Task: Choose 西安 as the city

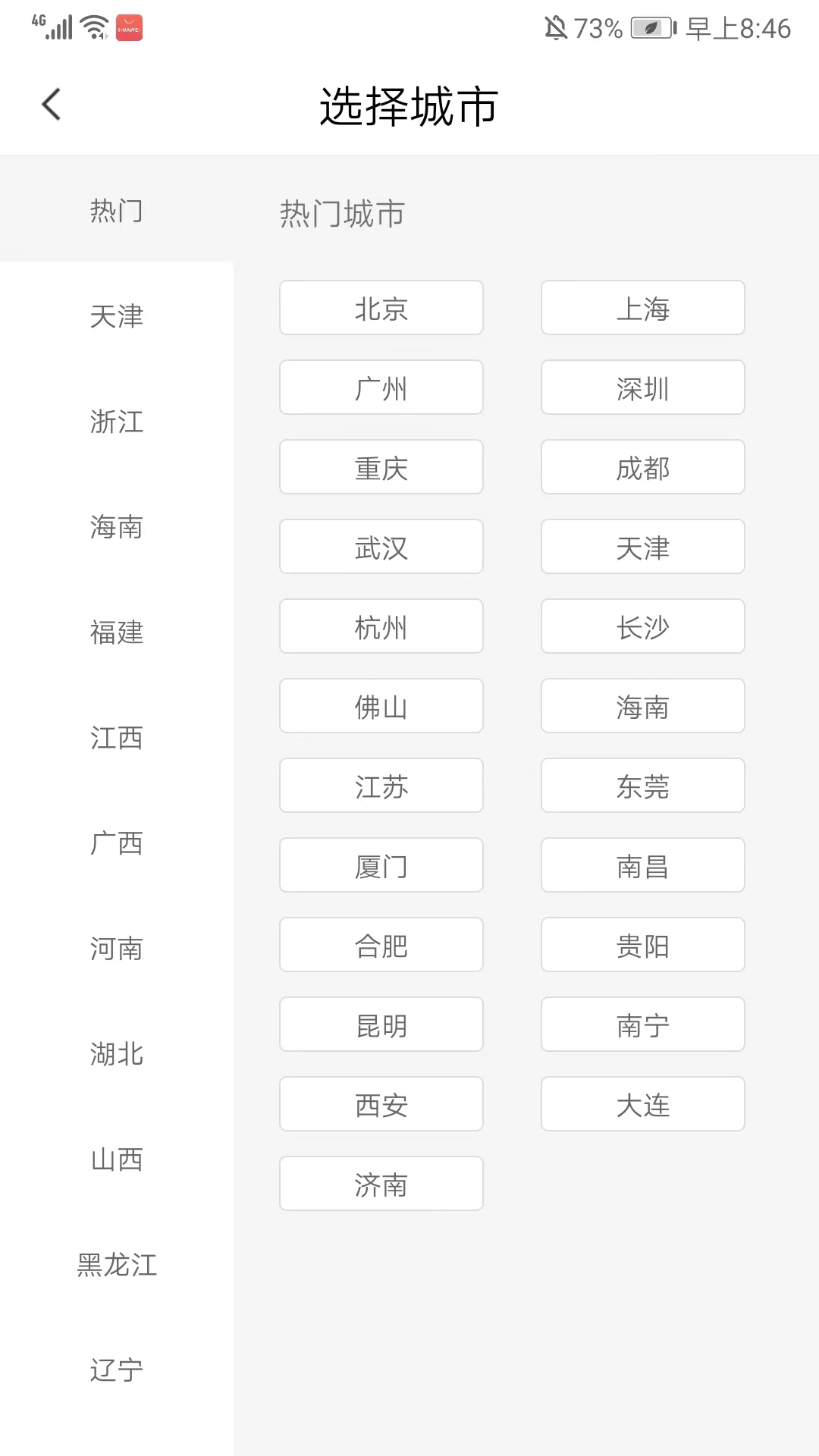Action: click(x=381, y=1104)
